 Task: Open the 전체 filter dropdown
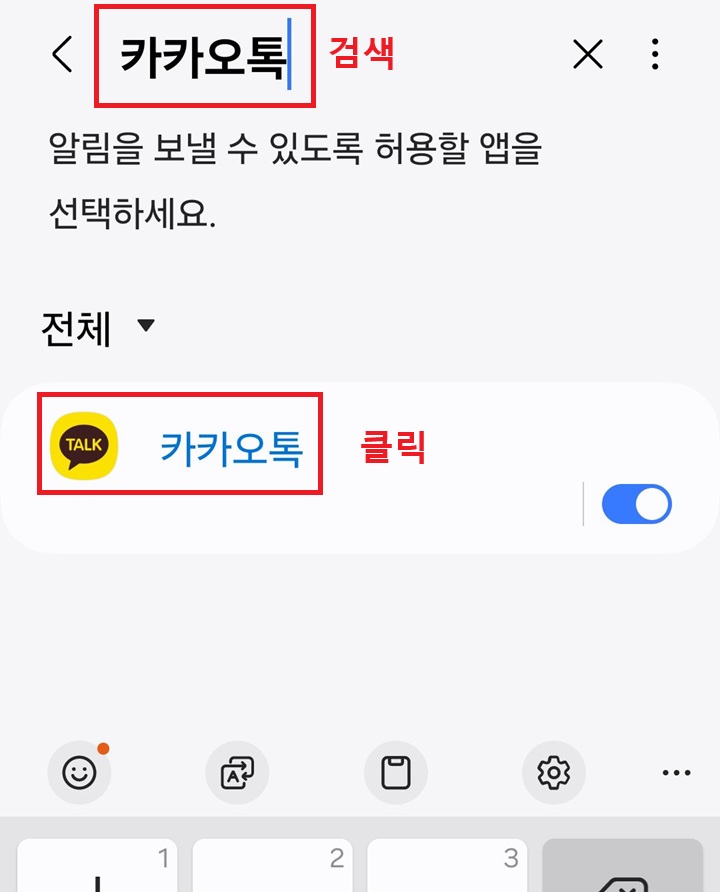(146, 326)
